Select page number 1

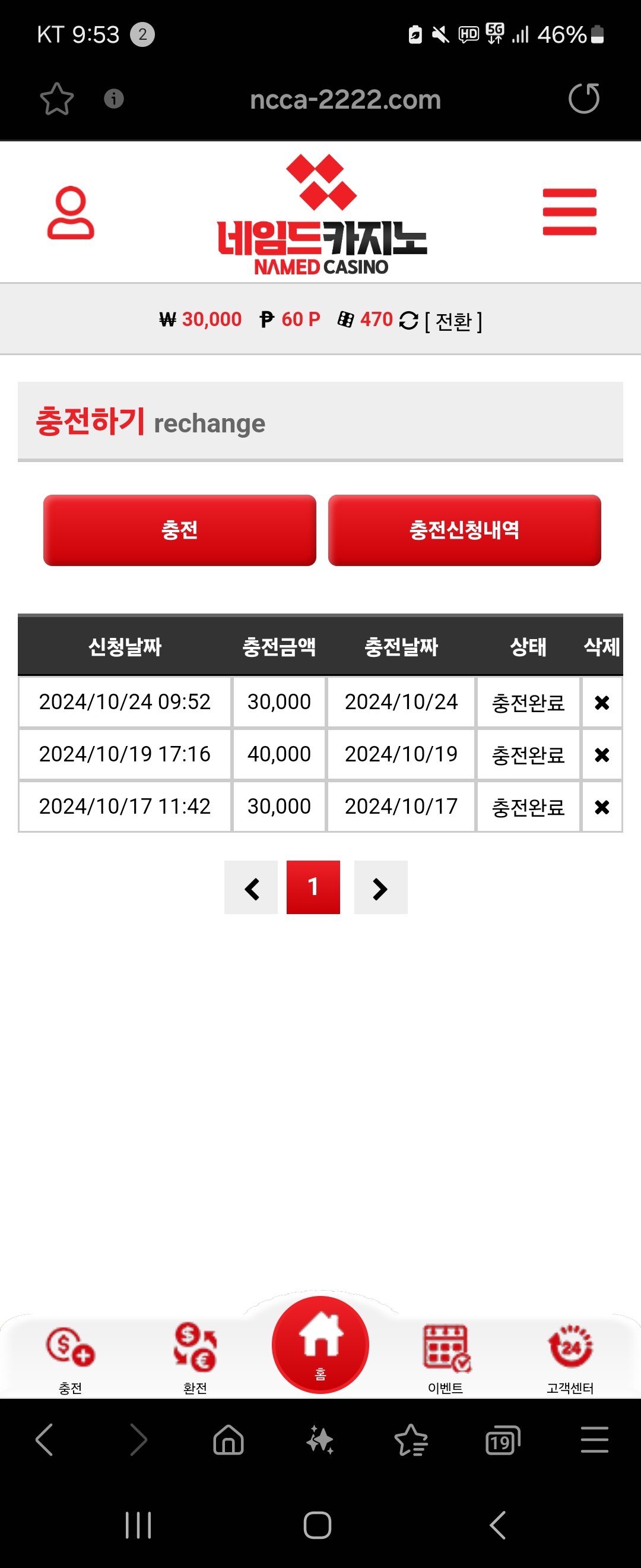click(313, 887)
